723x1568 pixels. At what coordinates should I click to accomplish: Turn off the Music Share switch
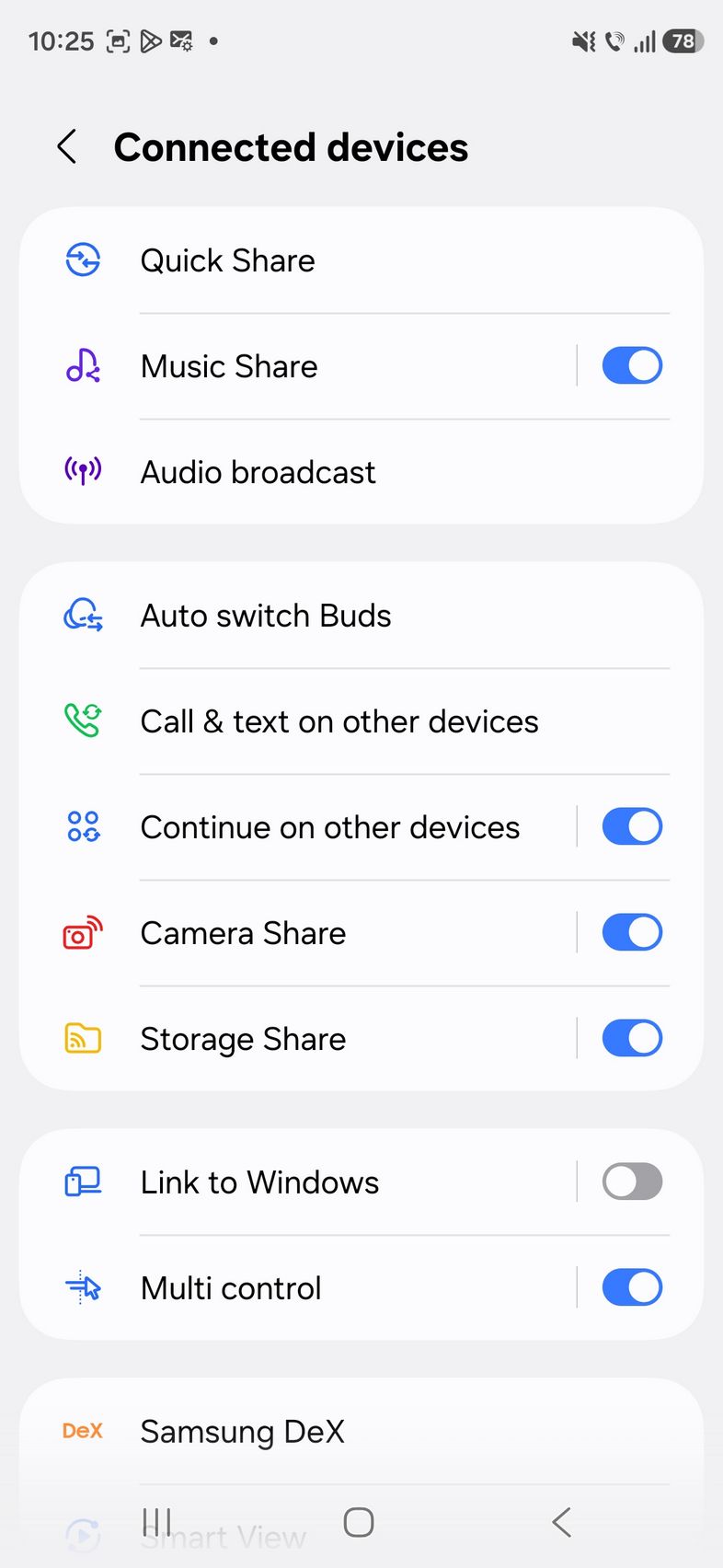(632, 366)
